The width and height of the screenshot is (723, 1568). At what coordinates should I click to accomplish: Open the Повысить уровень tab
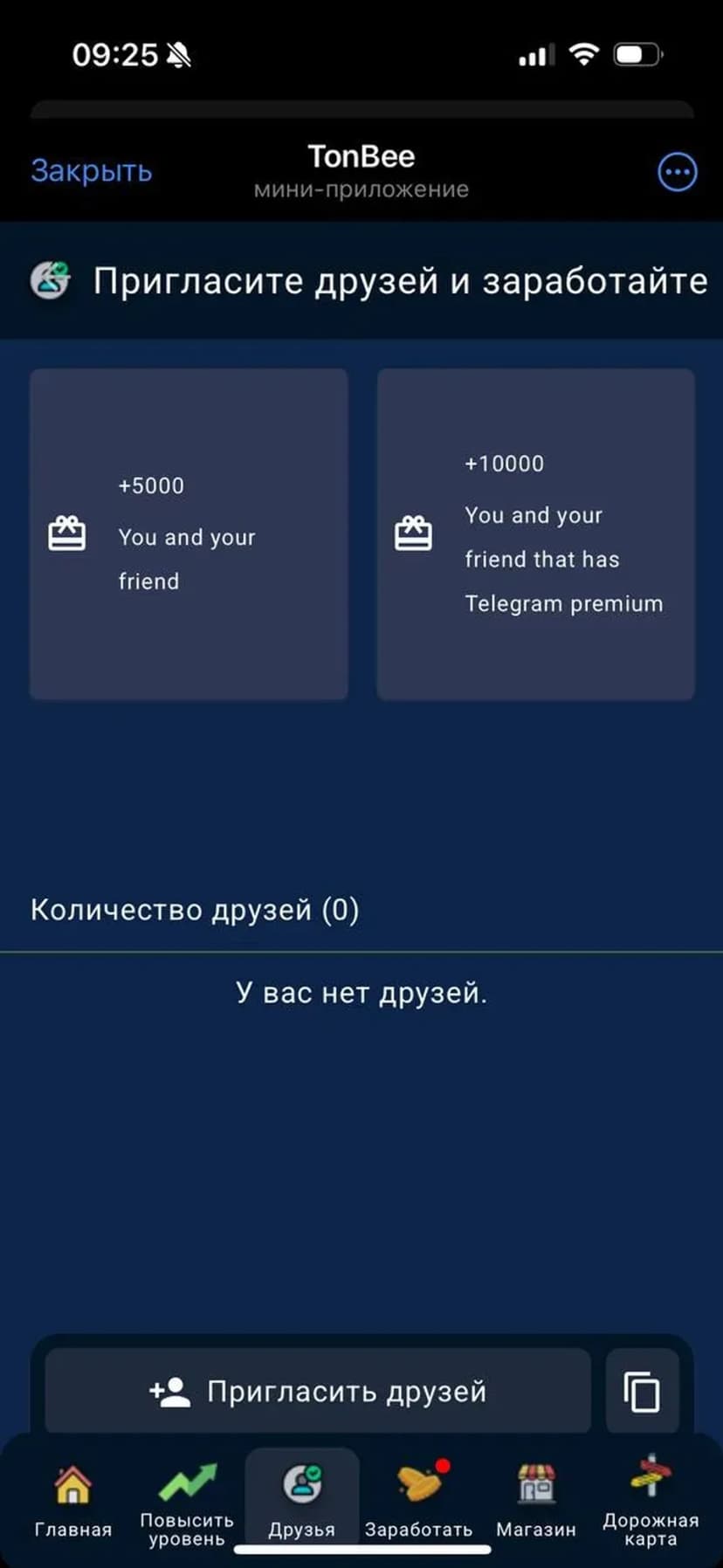187,1501
